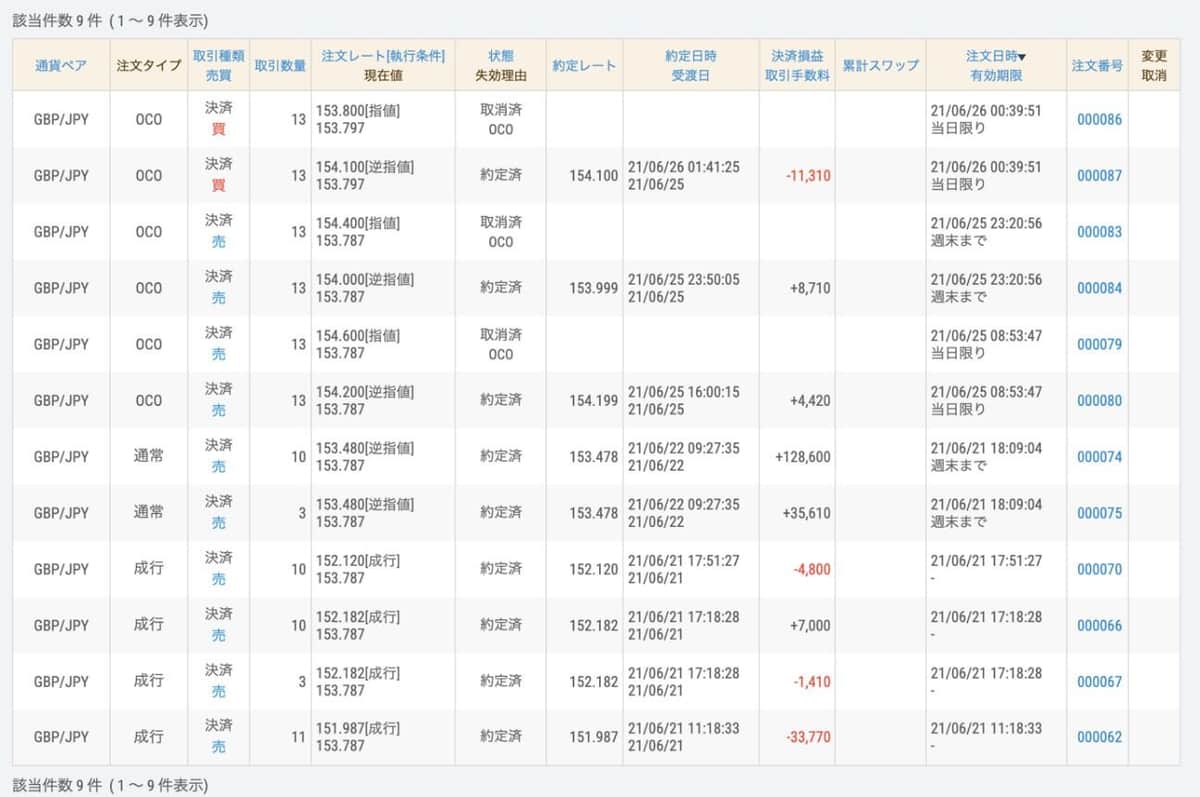Open order number 000070
Screen dimensions: 1200x797
pyautogui.click(x=1099, y=569)
